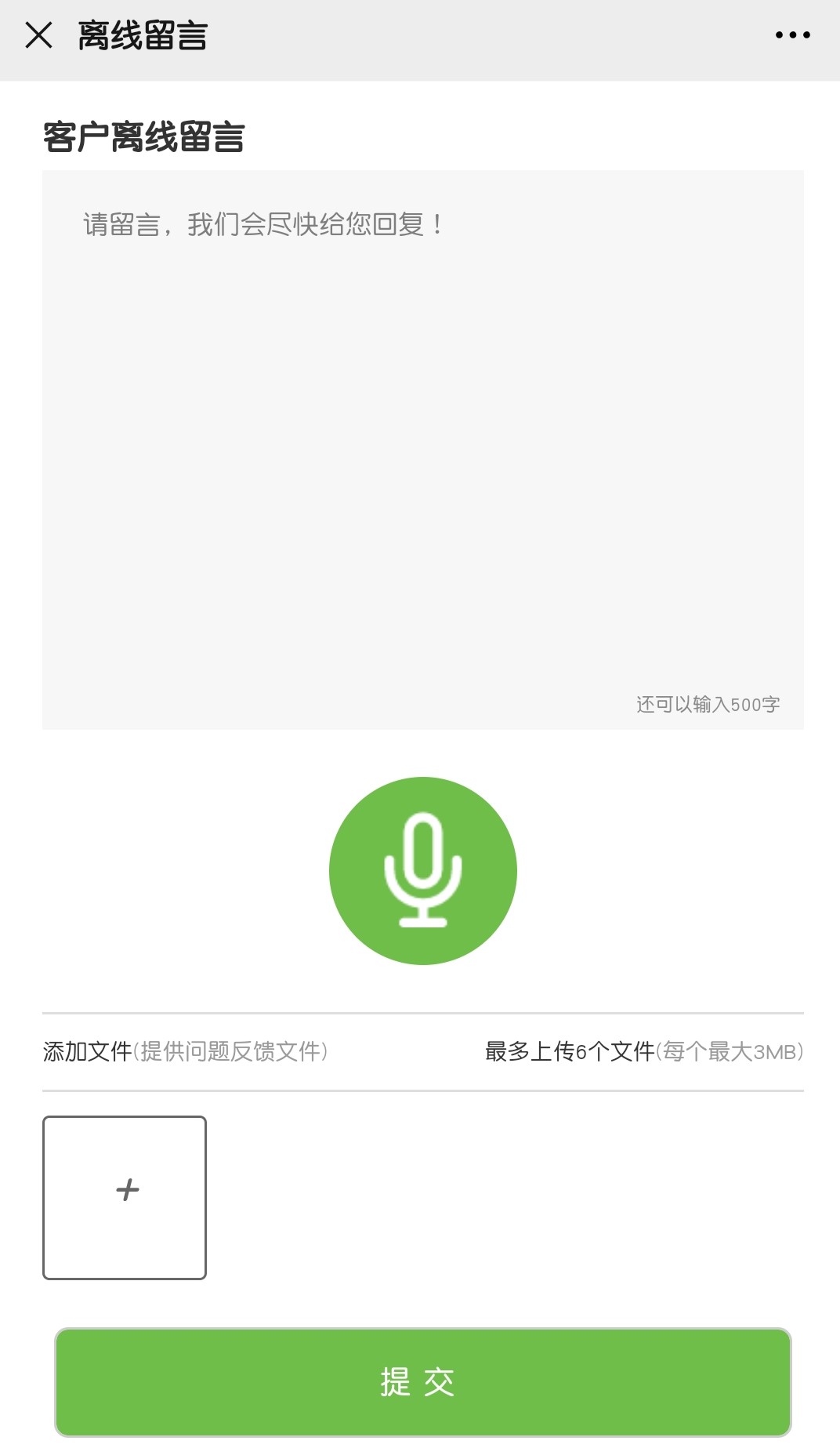Submit the message with 提交

(422, 1381)
